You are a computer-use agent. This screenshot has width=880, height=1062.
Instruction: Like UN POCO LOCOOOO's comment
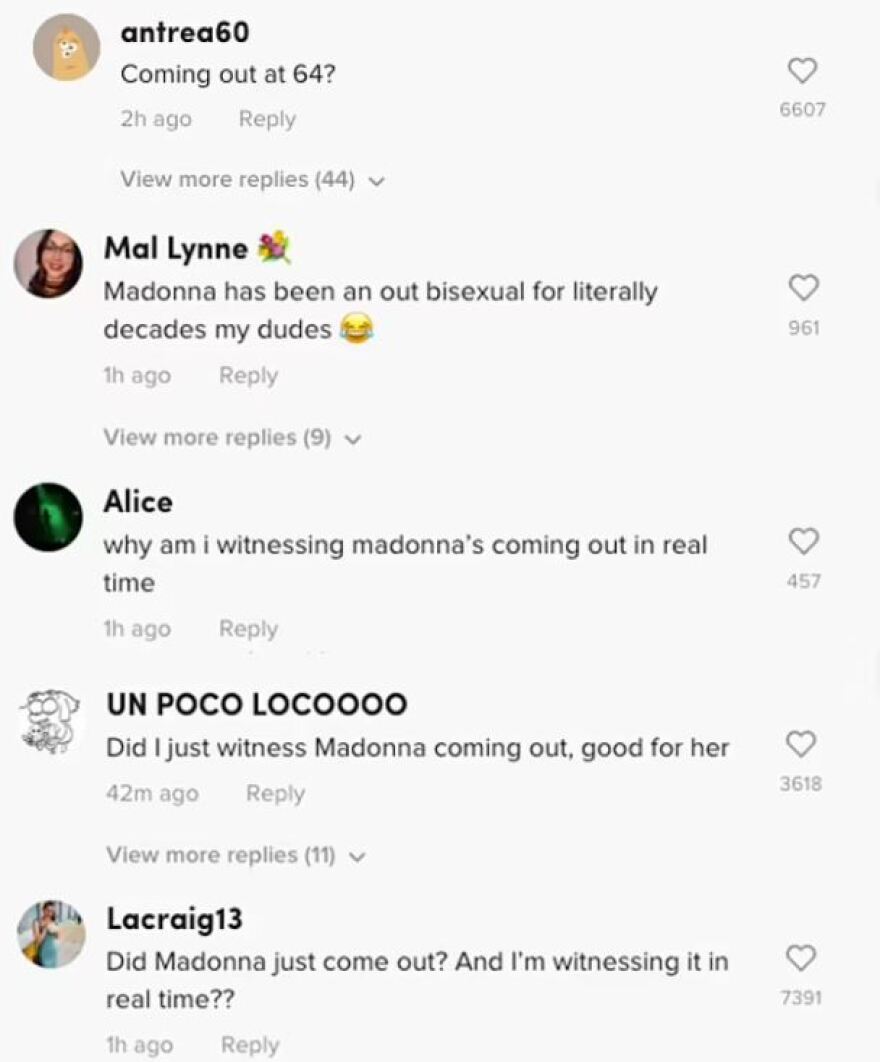coord(801,744)
